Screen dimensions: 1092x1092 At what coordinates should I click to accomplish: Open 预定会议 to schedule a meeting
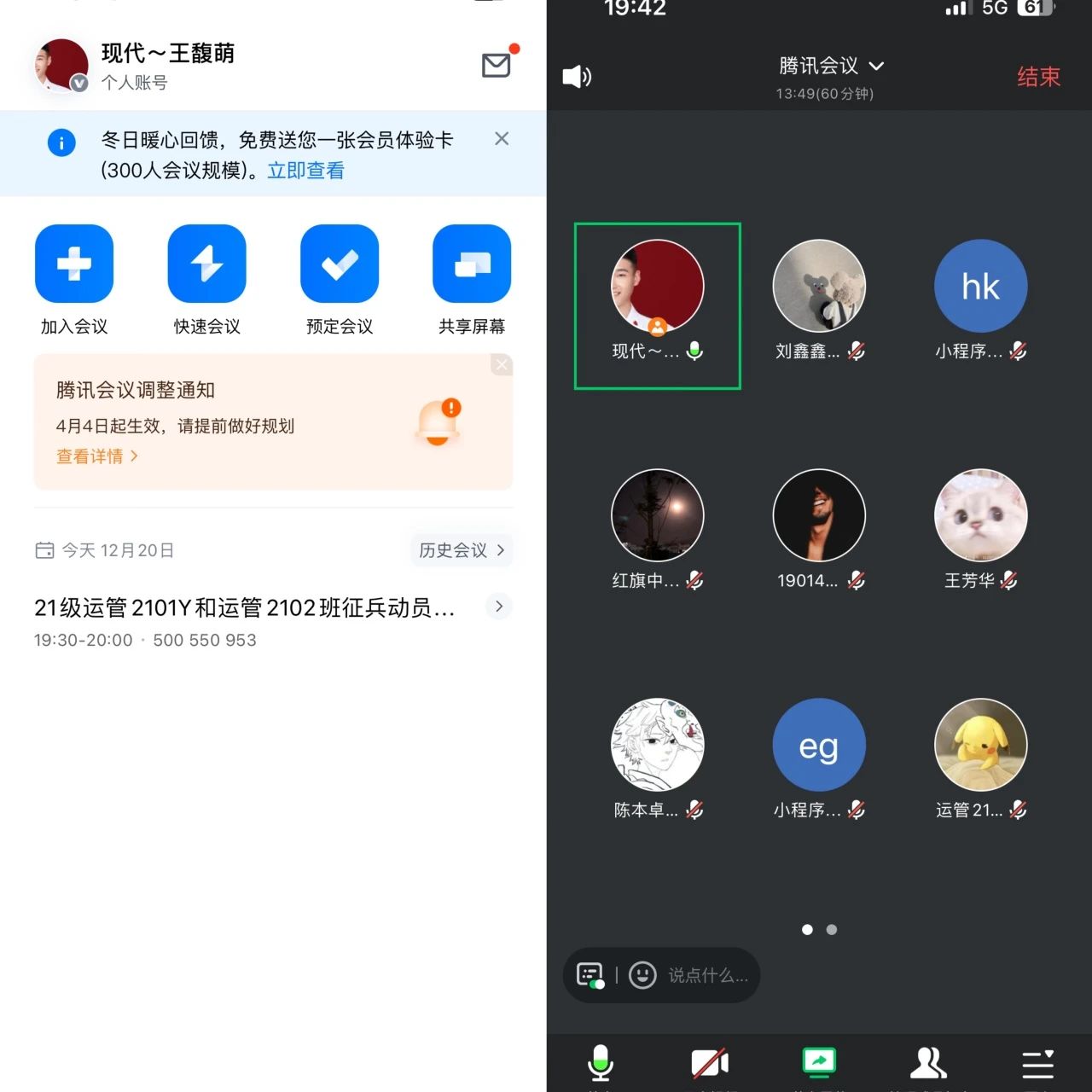340,264
